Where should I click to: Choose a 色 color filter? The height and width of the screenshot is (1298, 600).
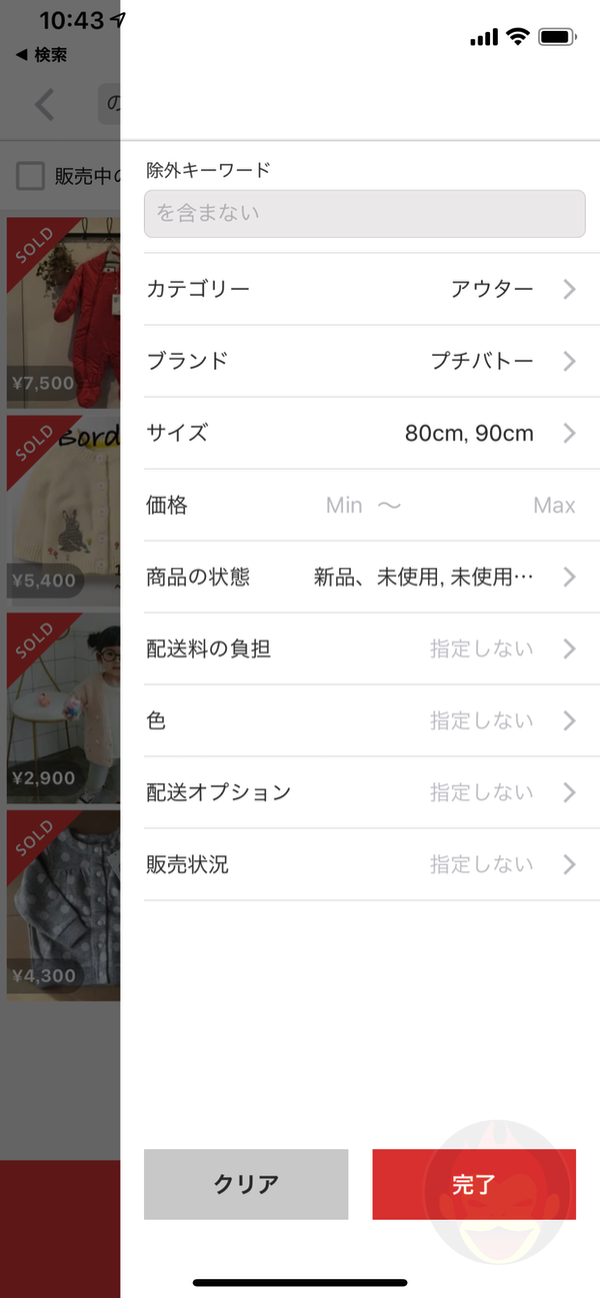click(360, 721)
